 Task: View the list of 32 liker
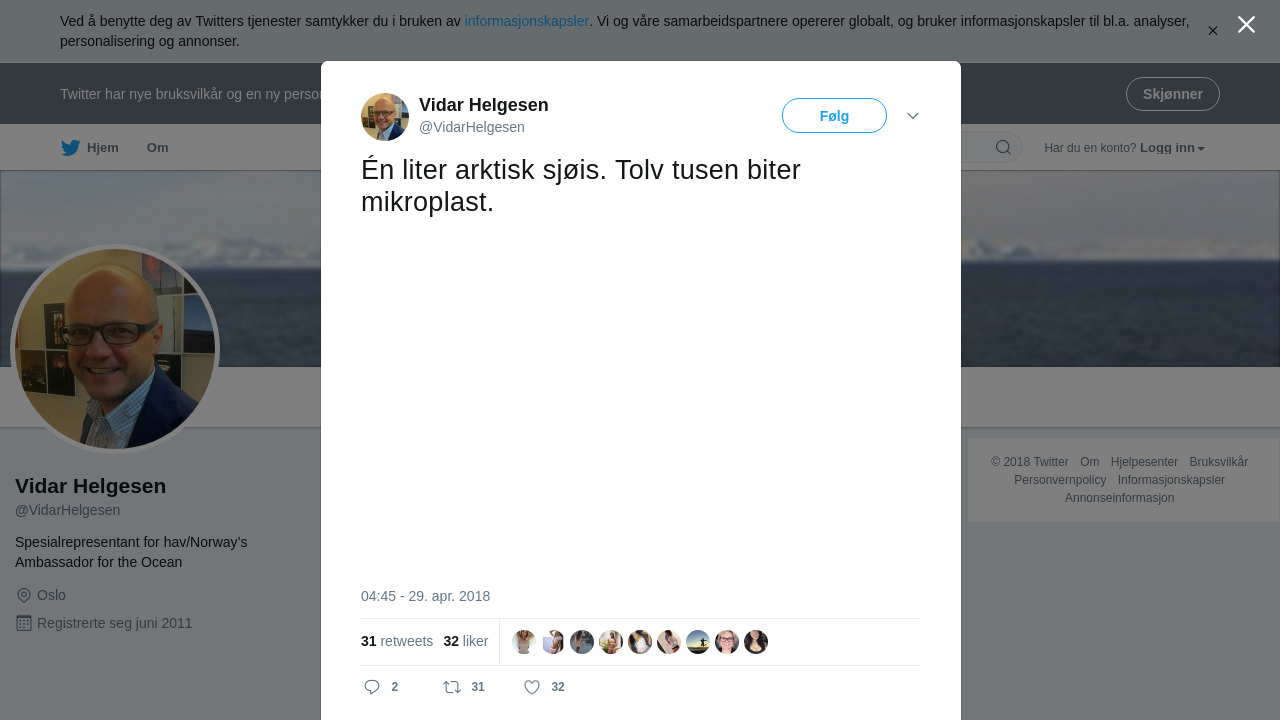point(466,641)
